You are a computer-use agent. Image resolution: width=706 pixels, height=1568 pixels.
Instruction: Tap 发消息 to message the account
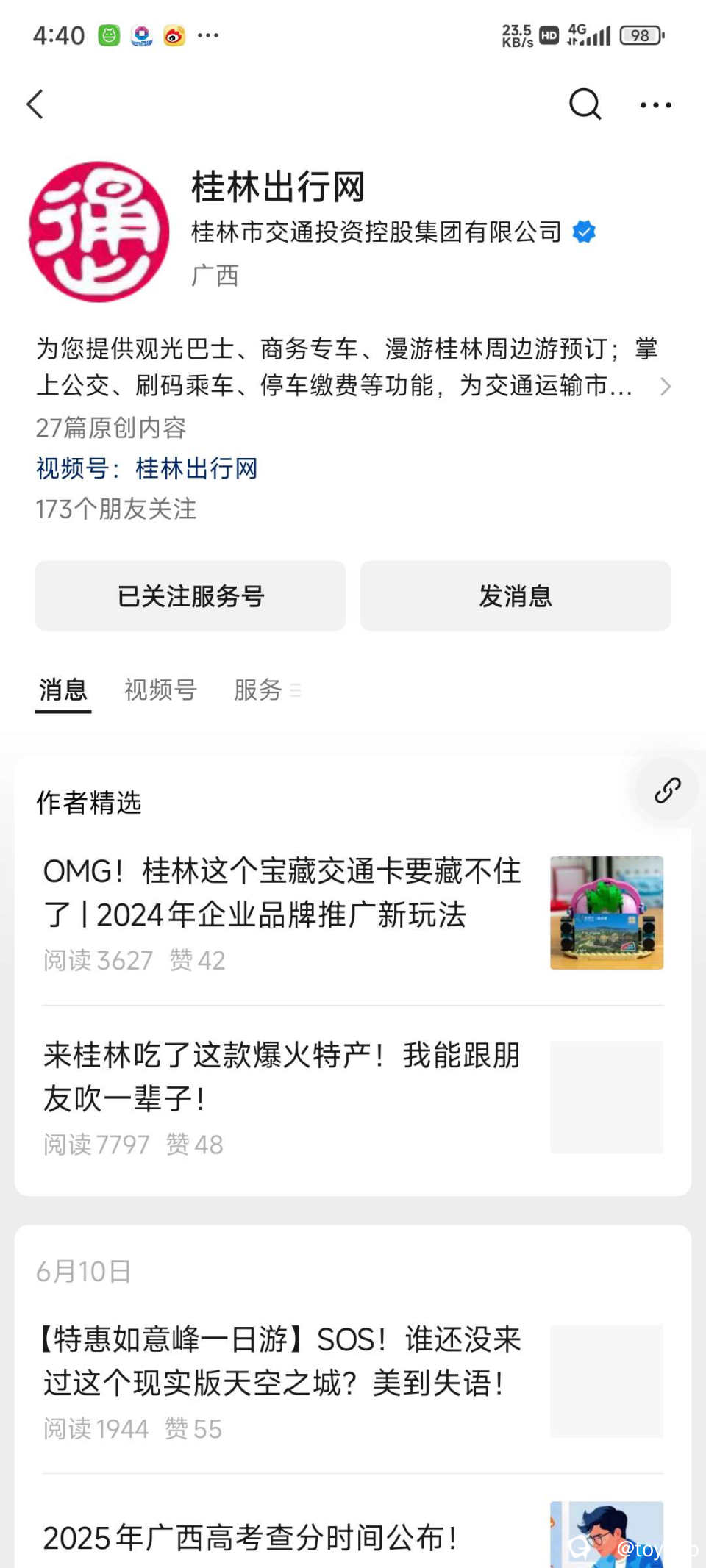point(515,596)
